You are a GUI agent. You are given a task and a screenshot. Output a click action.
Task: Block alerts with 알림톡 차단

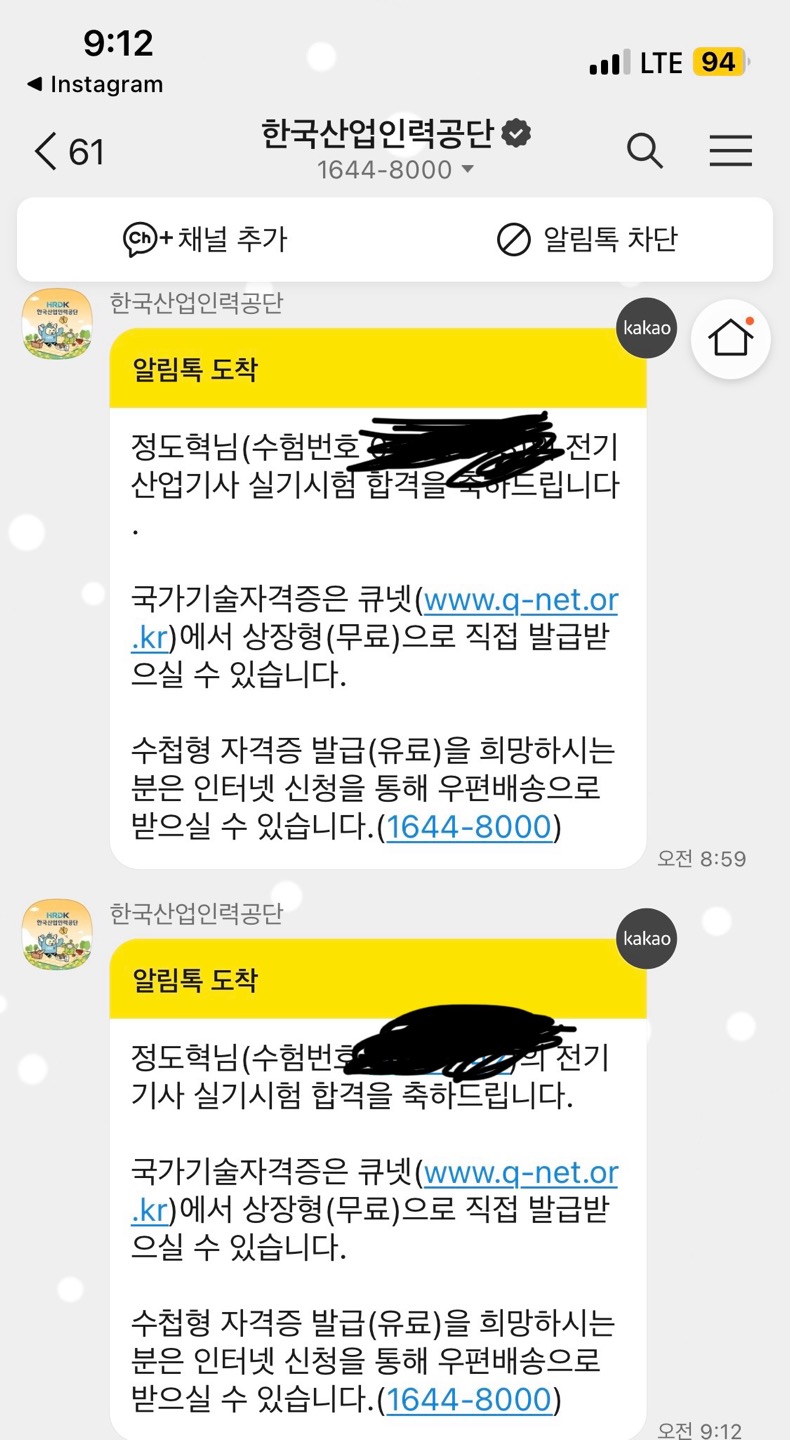pos(587,239)
